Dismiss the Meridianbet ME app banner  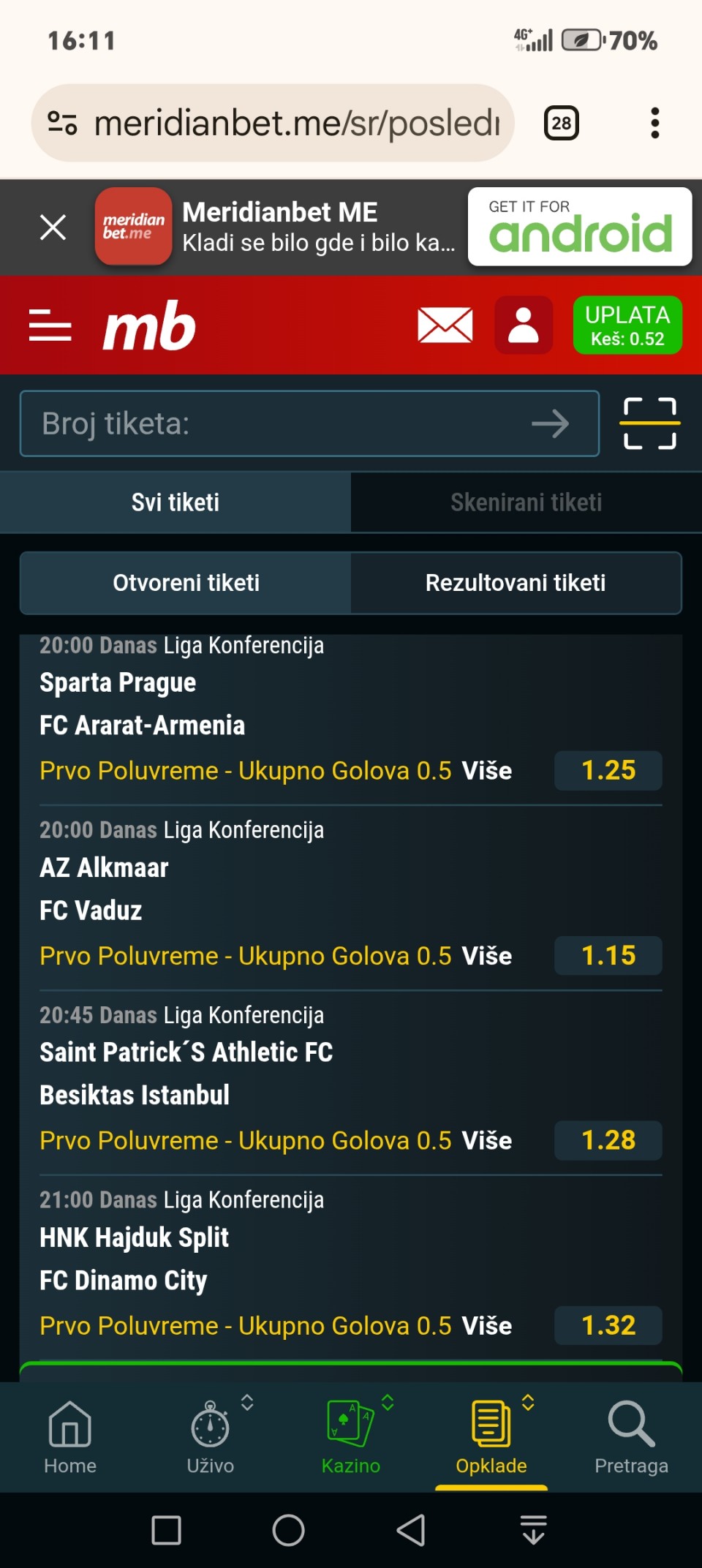pyautogui.click(x=53, y=227)
